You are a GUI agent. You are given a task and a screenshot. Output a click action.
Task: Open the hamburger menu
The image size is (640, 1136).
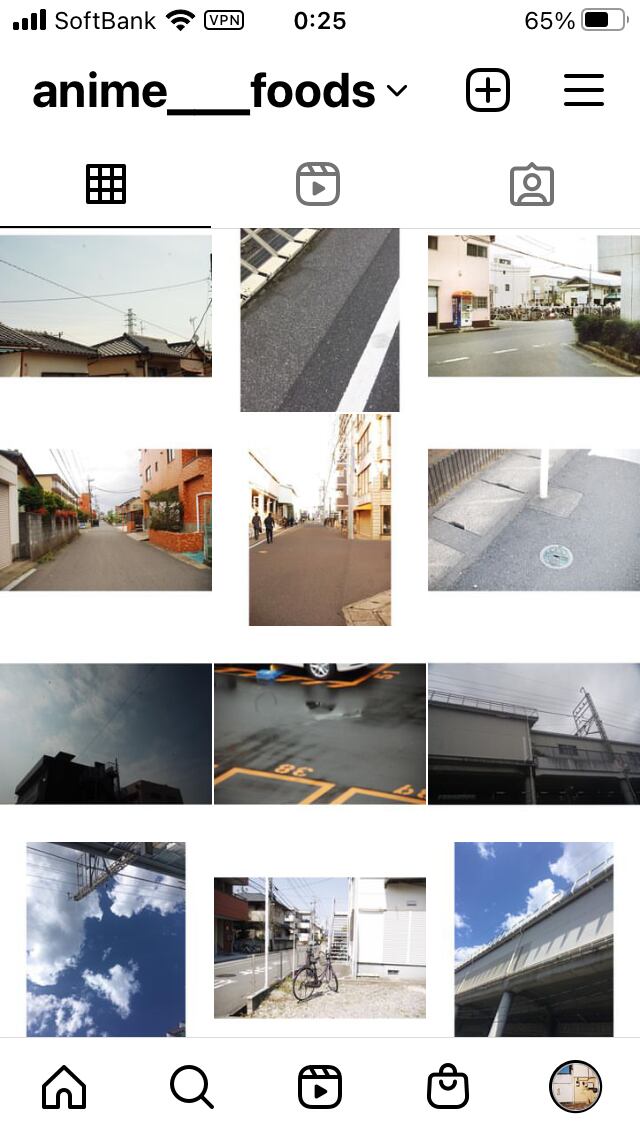584,91
